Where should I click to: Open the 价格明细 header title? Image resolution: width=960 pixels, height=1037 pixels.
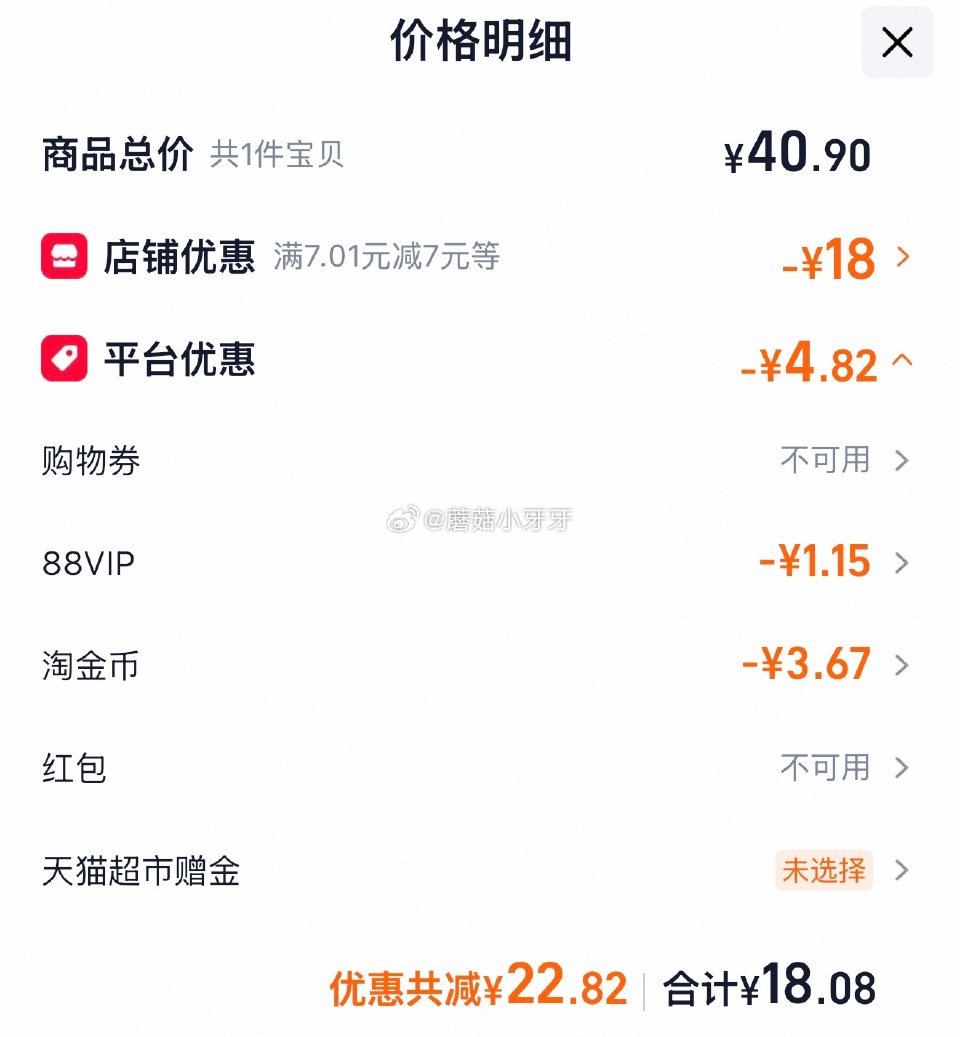(480, 42)
